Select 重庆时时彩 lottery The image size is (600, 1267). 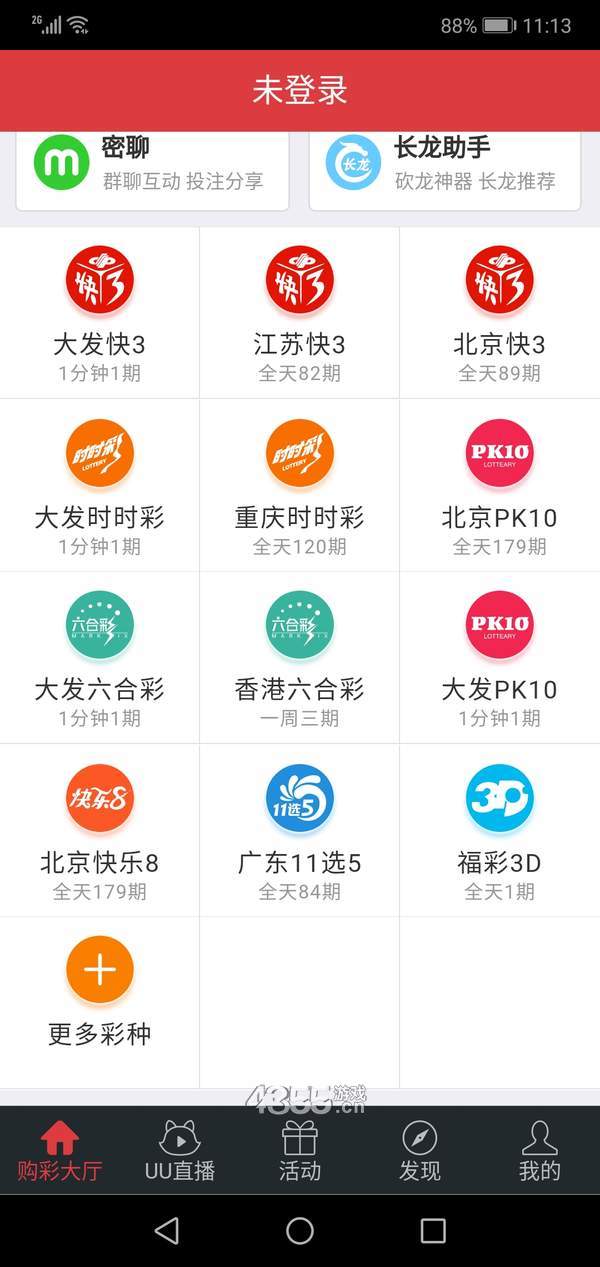click(x=299, y=485)
